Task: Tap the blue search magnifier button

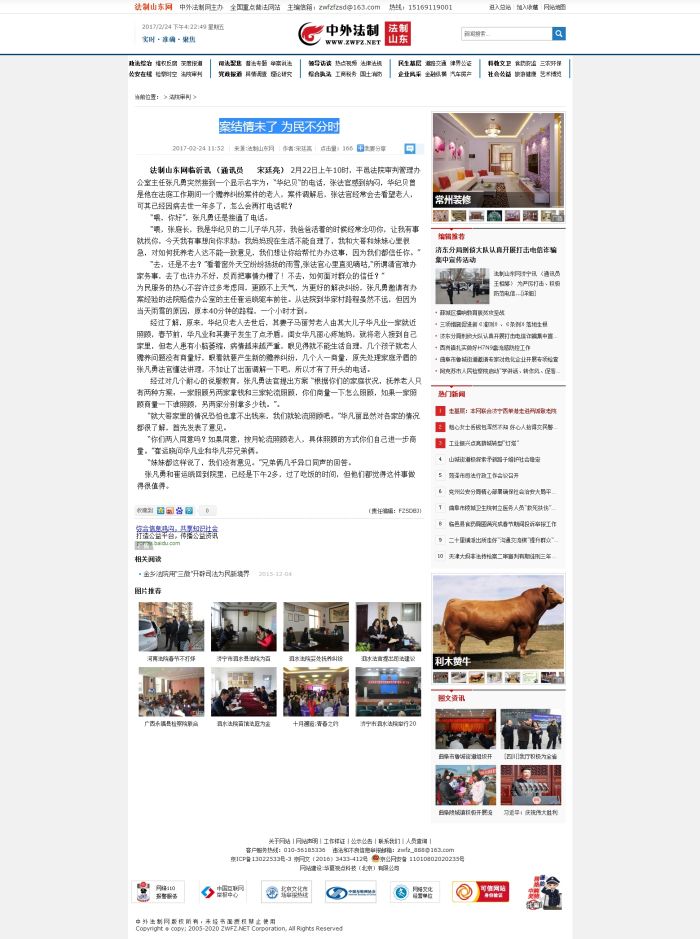Action: (x=559, y=34)
